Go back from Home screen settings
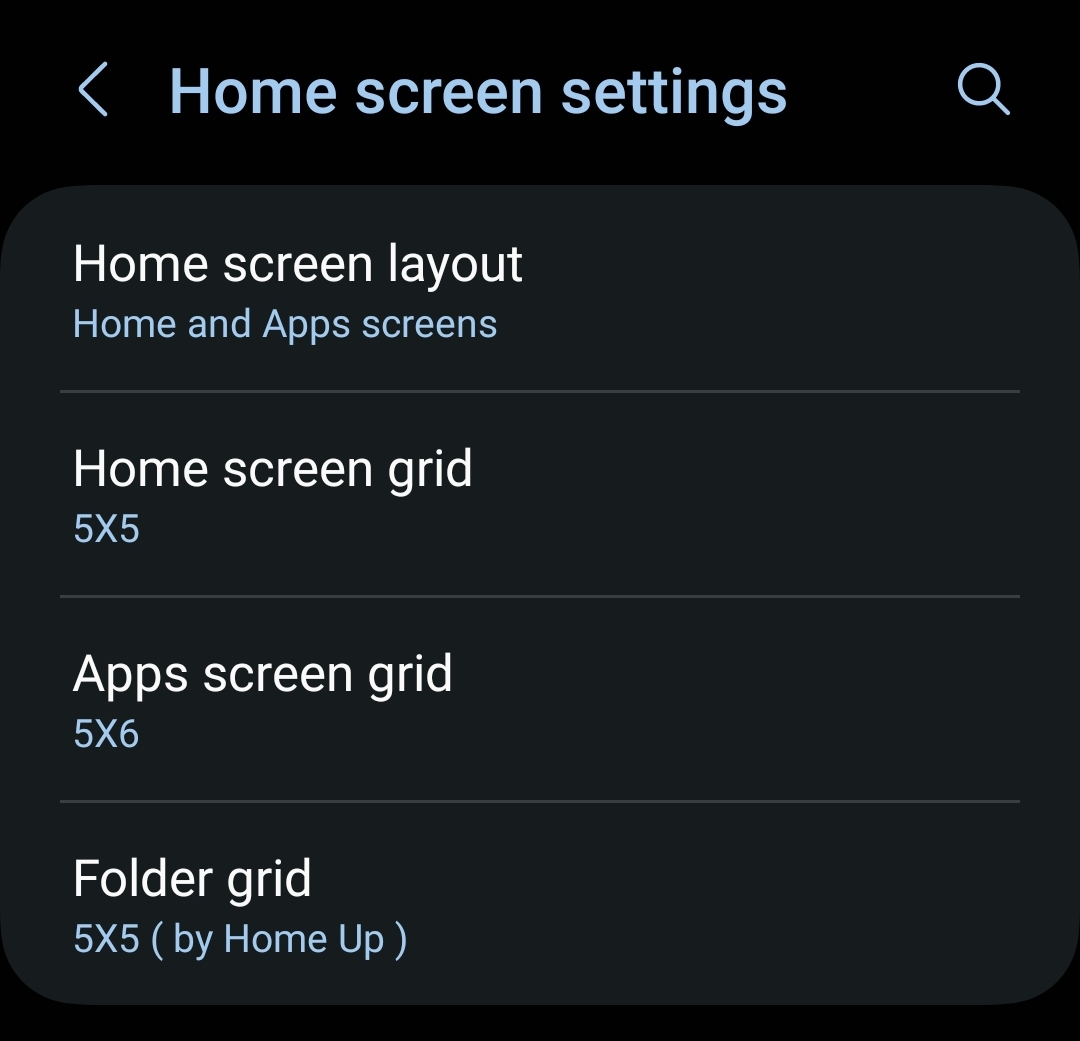Image resolution: width=1080 pixels, height=1041 pixels. [92, 91]
